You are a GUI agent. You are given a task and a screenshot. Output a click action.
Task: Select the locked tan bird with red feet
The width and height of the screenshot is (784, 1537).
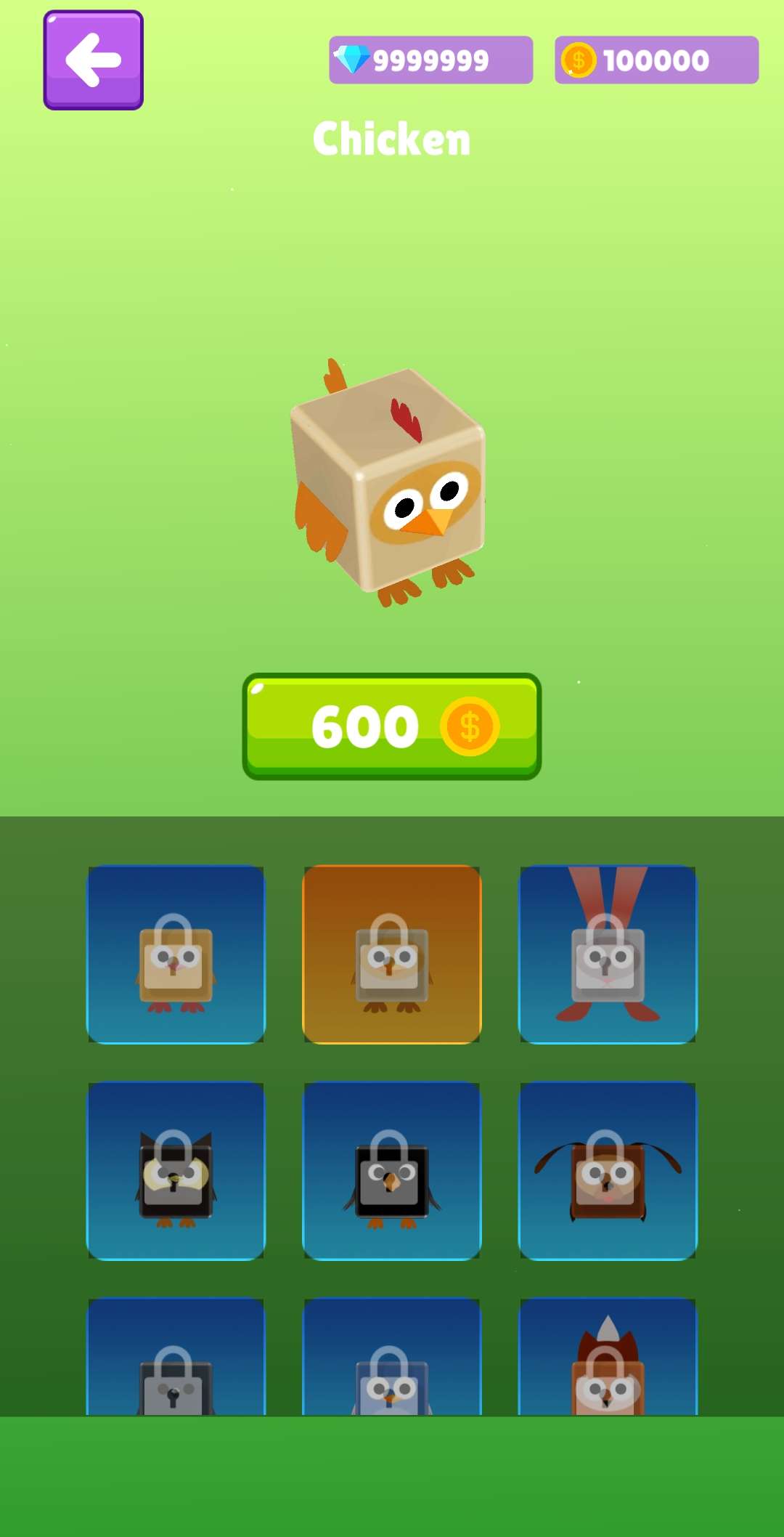[x=176, y=954]
